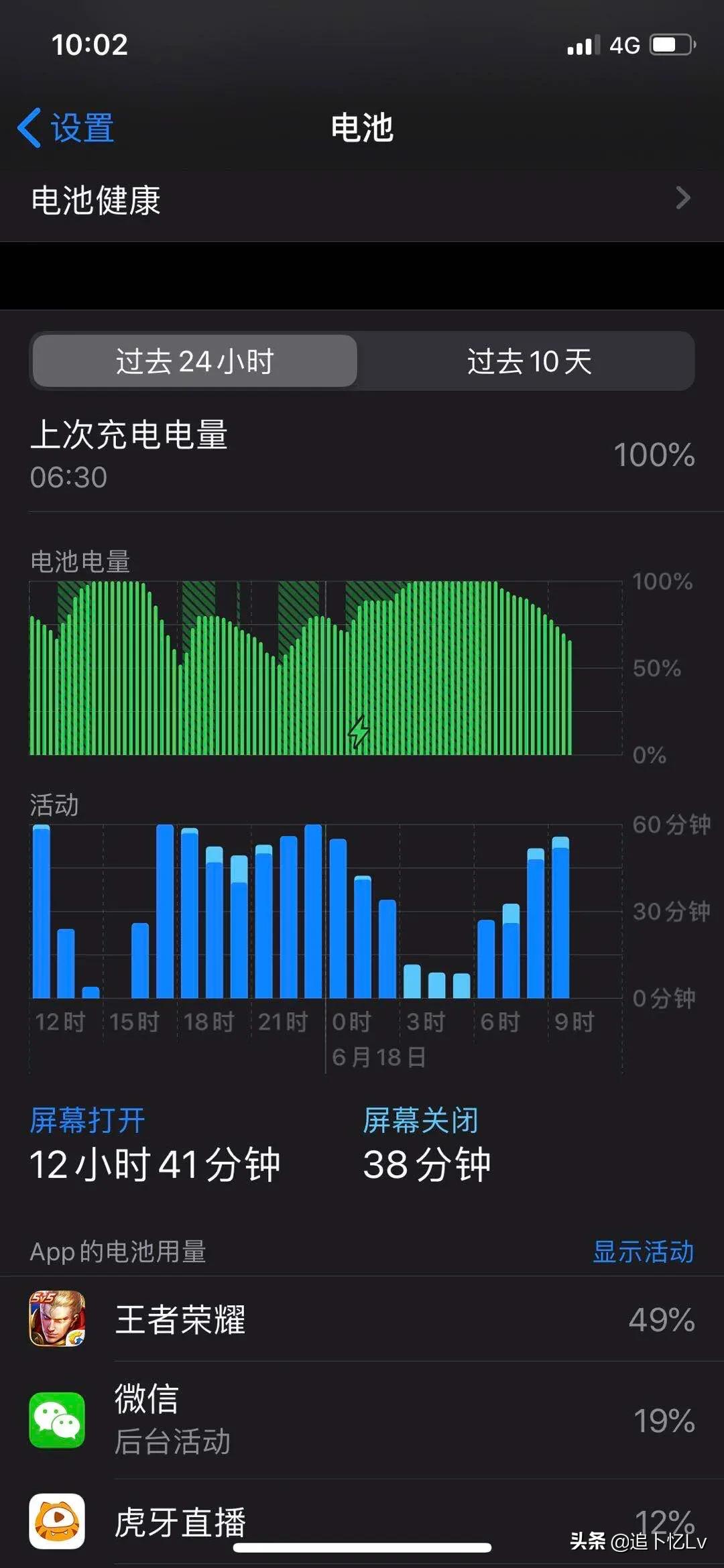
Task: Tap the 4G network indicator in the status bar
Action: (625, 44)
